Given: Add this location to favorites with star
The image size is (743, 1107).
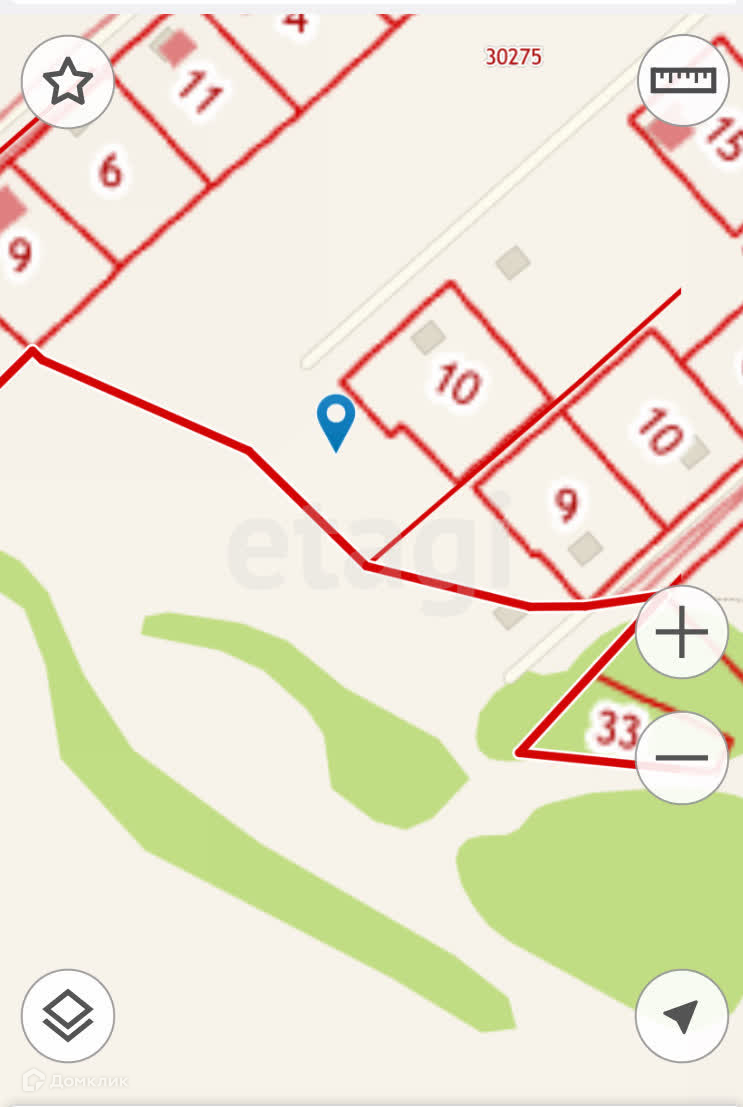Looking at the screenshot, I should [x=68, y=82].
